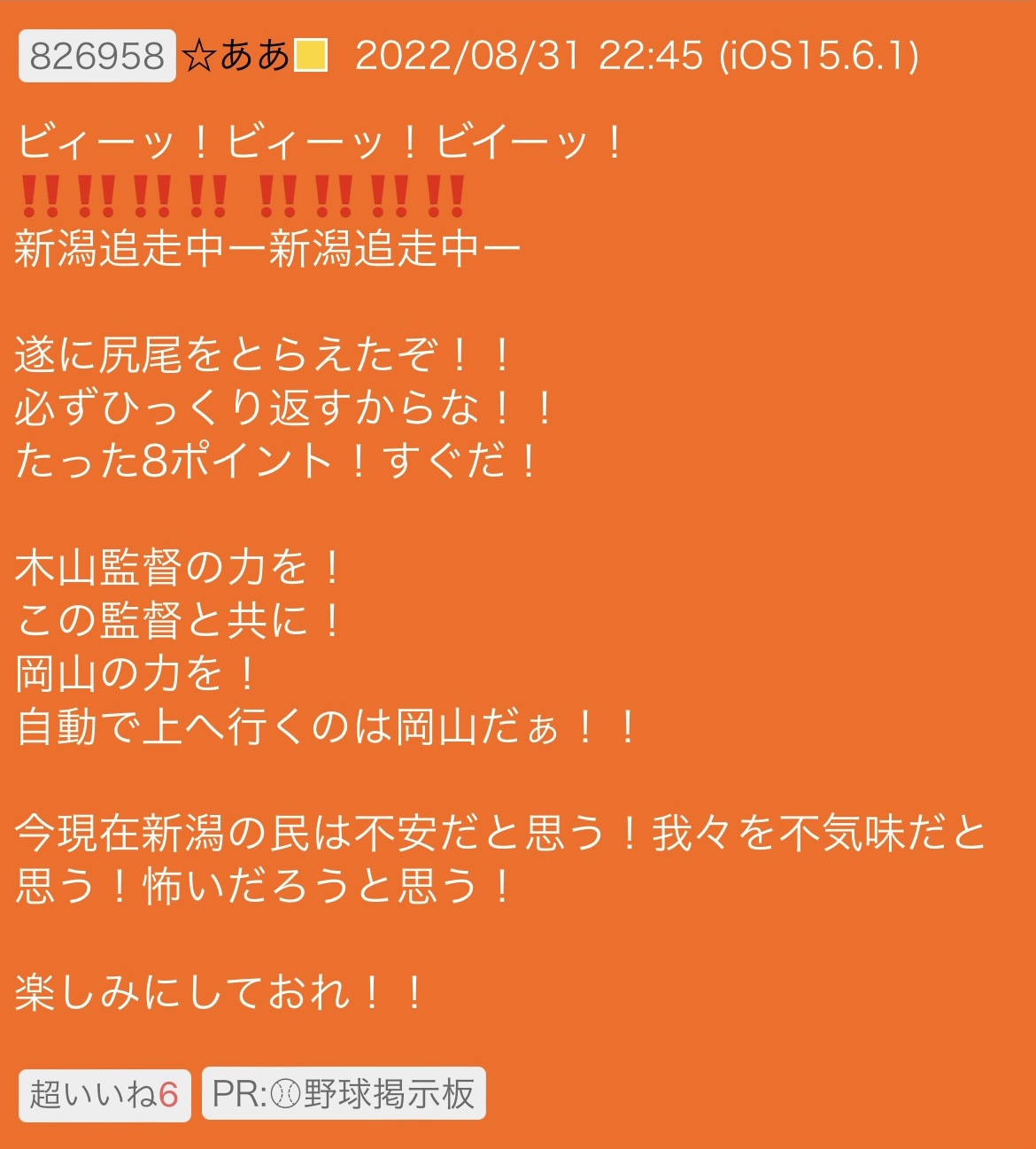Tap the 超いいね button

coord(104,1094)
